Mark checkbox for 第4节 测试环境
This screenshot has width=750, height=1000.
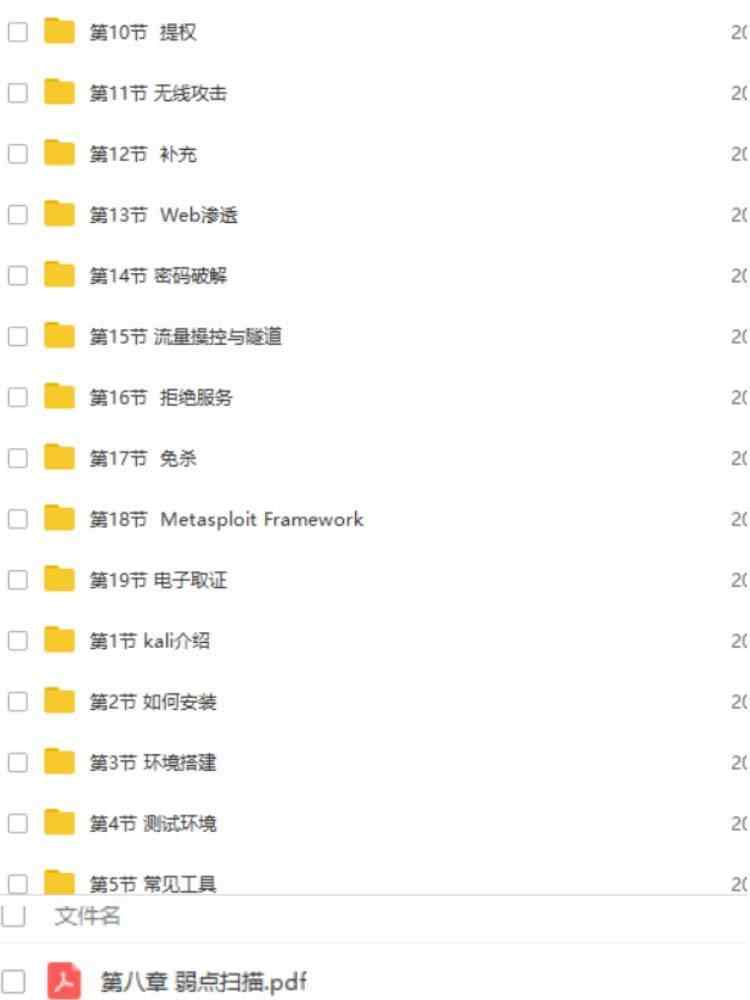[x=18, y=824]
